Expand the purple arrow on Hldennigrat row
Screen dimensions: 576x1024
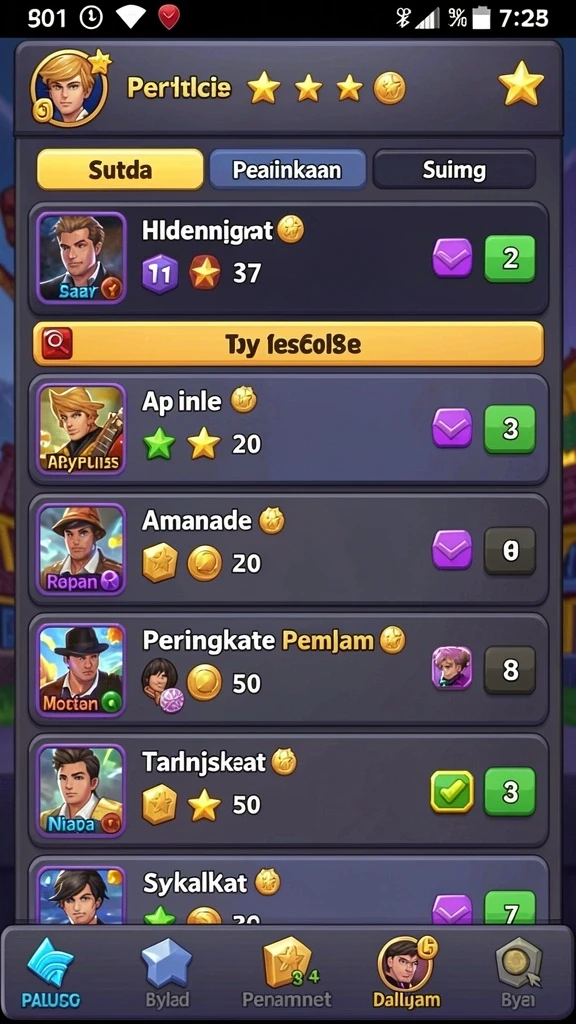coord(452,259)
